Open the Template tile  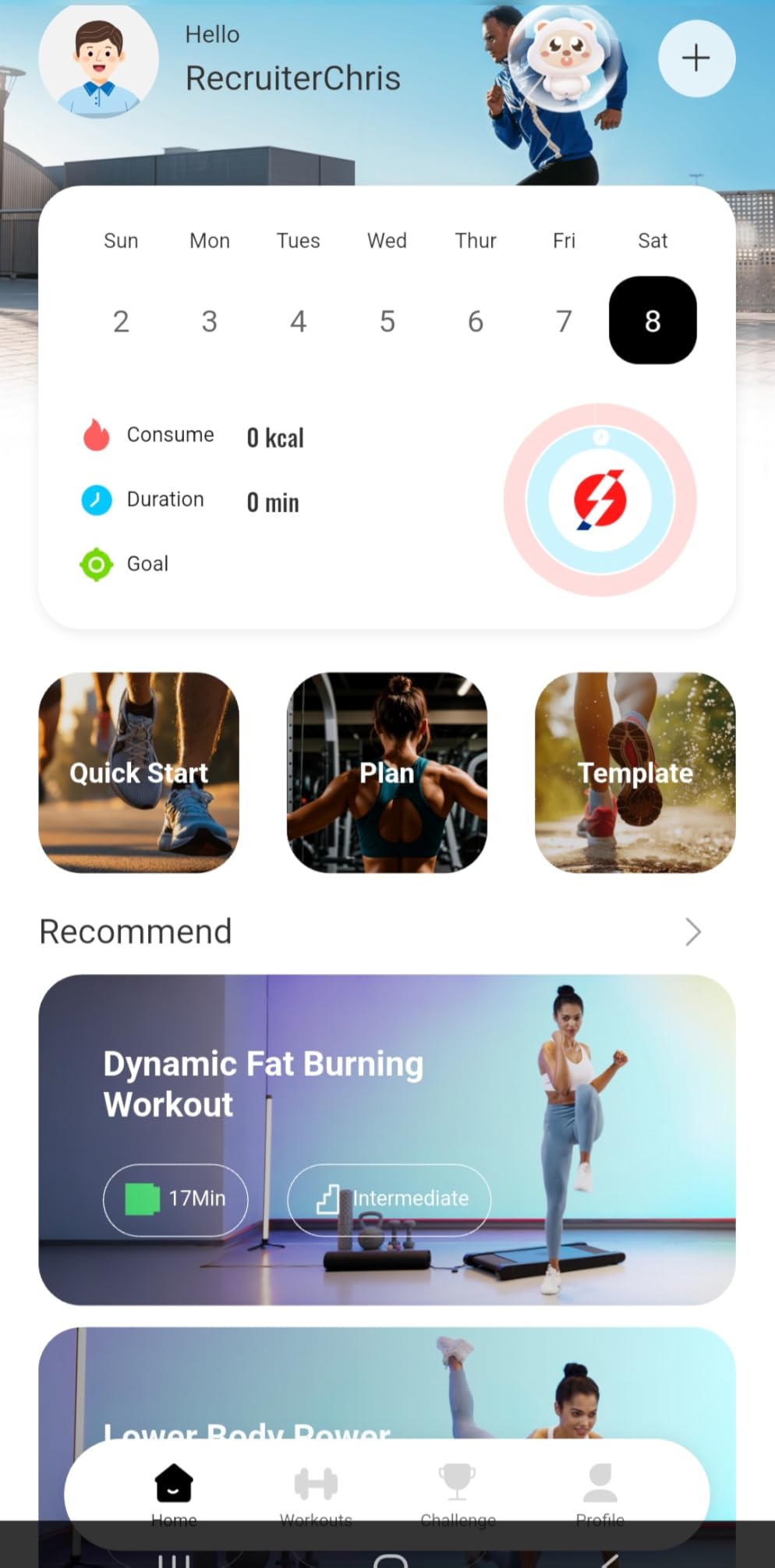pos(635,773)
